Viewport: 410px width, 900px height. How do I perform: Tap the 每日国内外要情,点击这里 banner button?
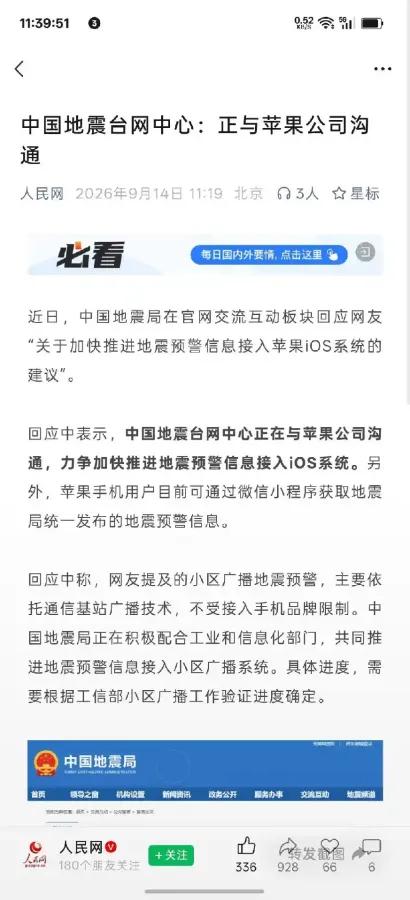click(269, 254)
